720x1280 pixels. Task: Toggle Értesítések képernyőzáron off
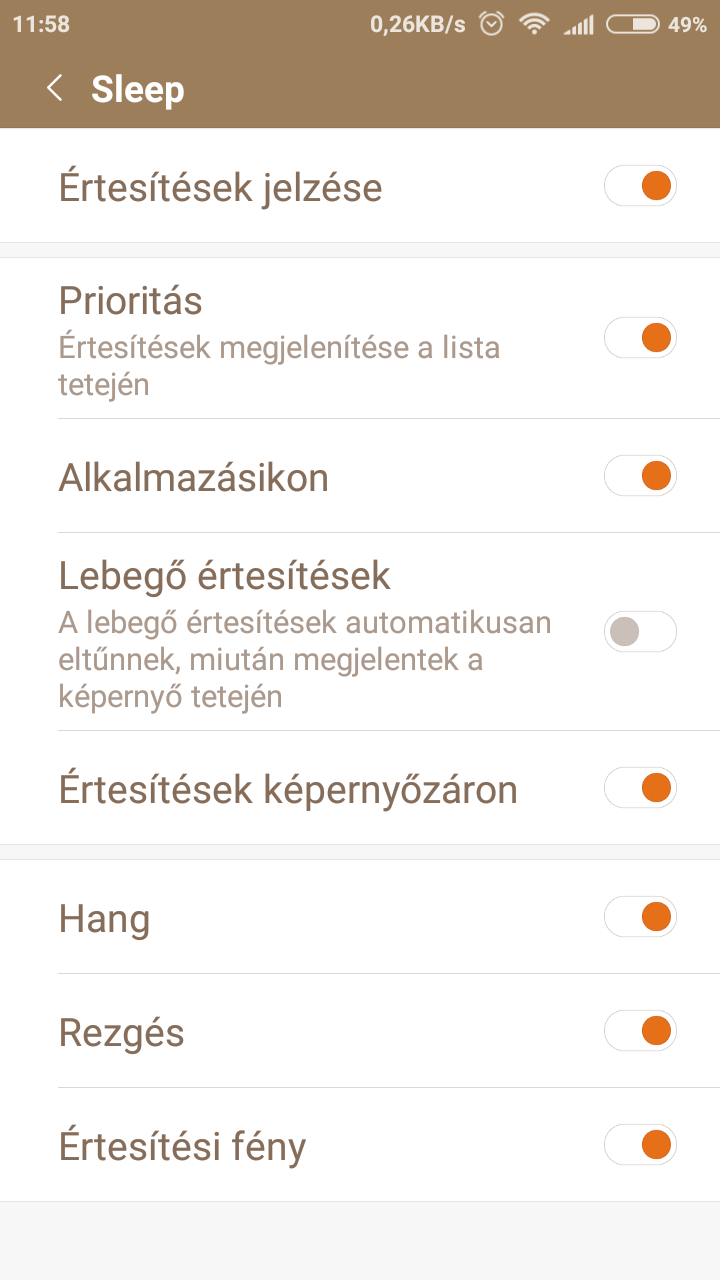[641, 788]
